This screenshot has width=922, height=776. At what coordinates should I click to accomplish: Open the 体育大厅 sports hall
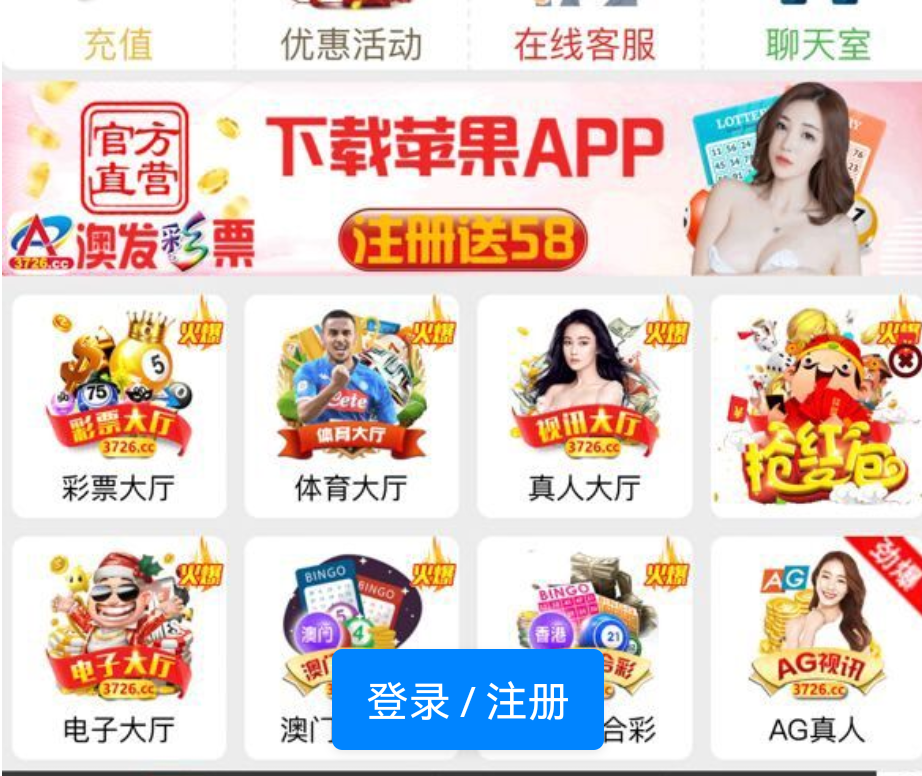point(352,405)
